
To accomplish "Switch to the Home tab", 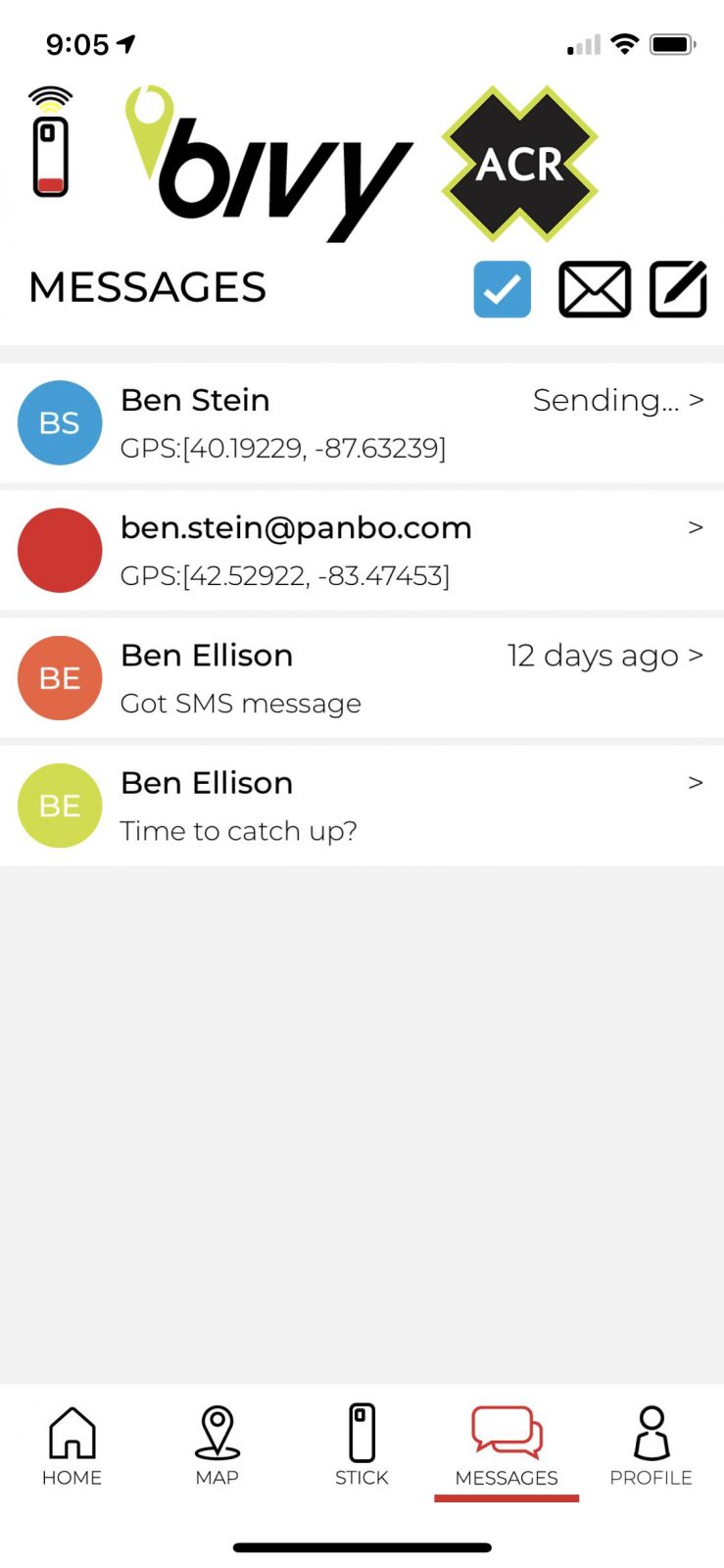I will coord(72,1446).
